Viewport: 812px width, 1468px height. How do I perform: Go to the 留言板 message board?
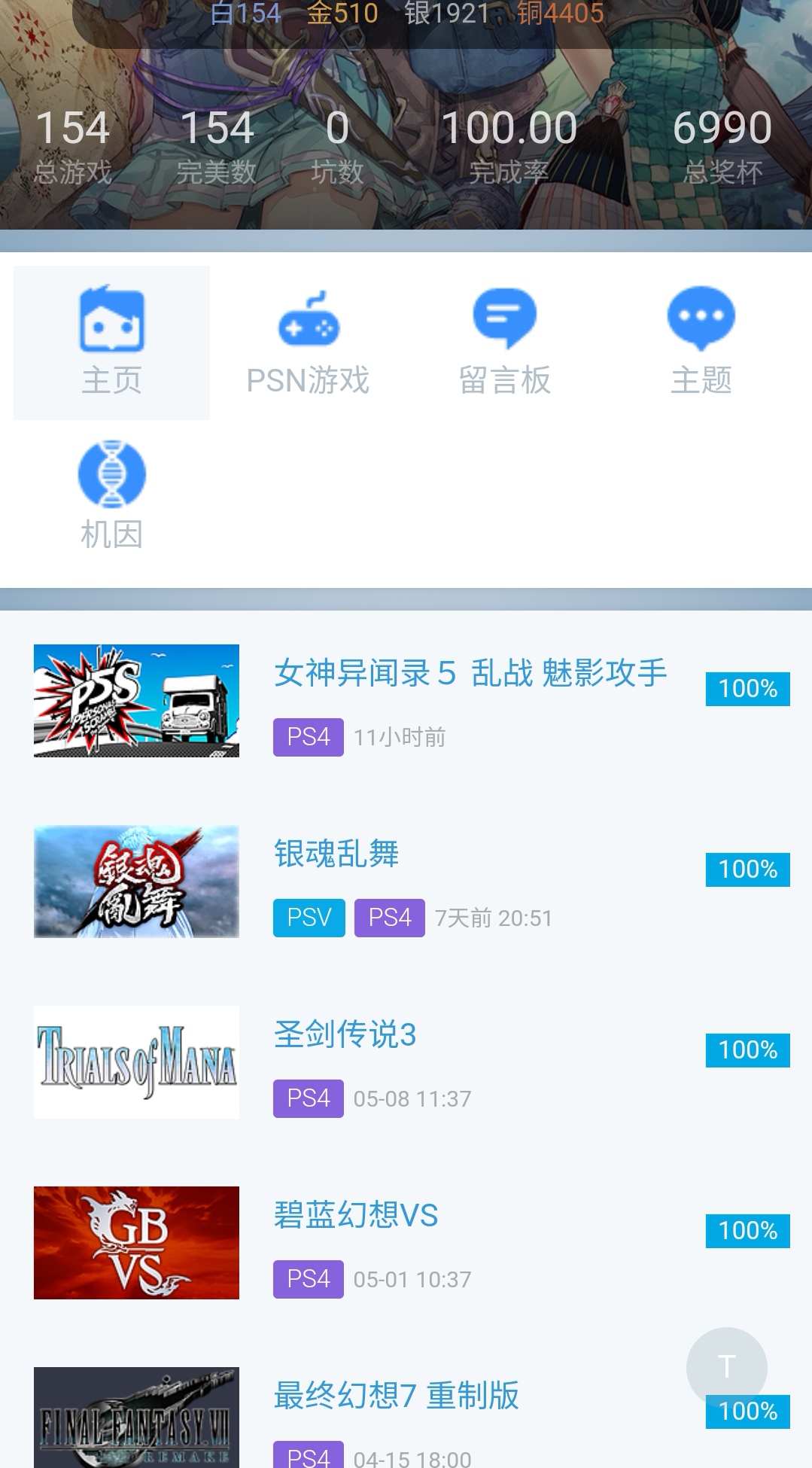(504, 343)
